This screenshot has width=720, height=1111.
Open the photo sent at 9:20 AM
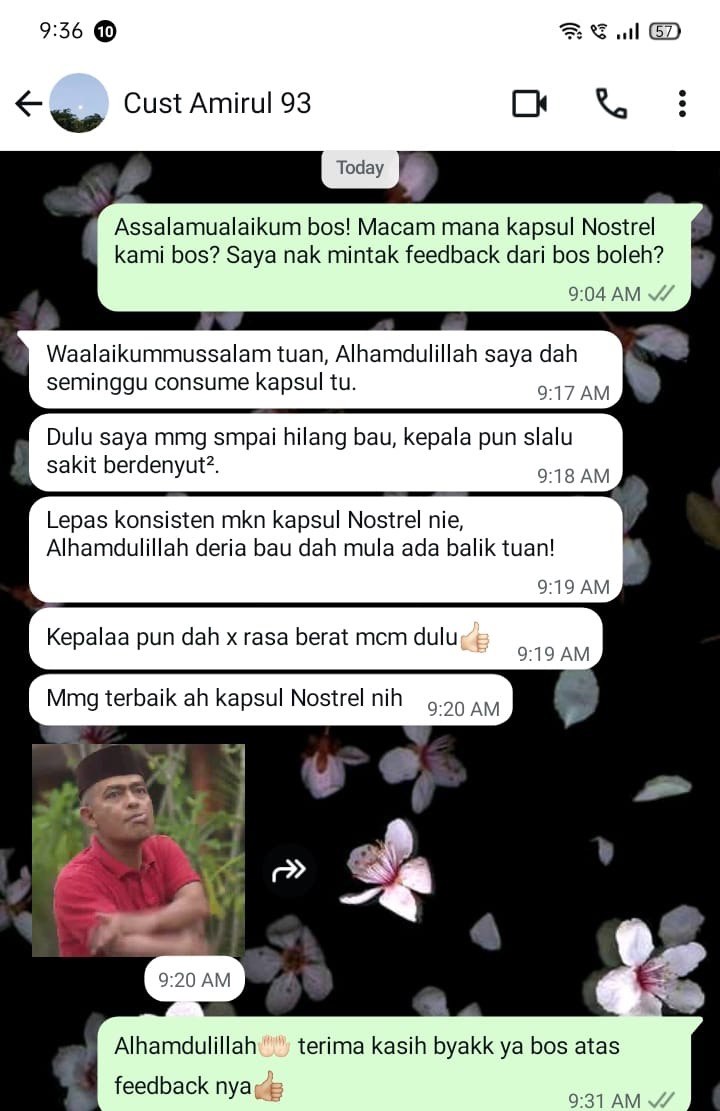138,850
